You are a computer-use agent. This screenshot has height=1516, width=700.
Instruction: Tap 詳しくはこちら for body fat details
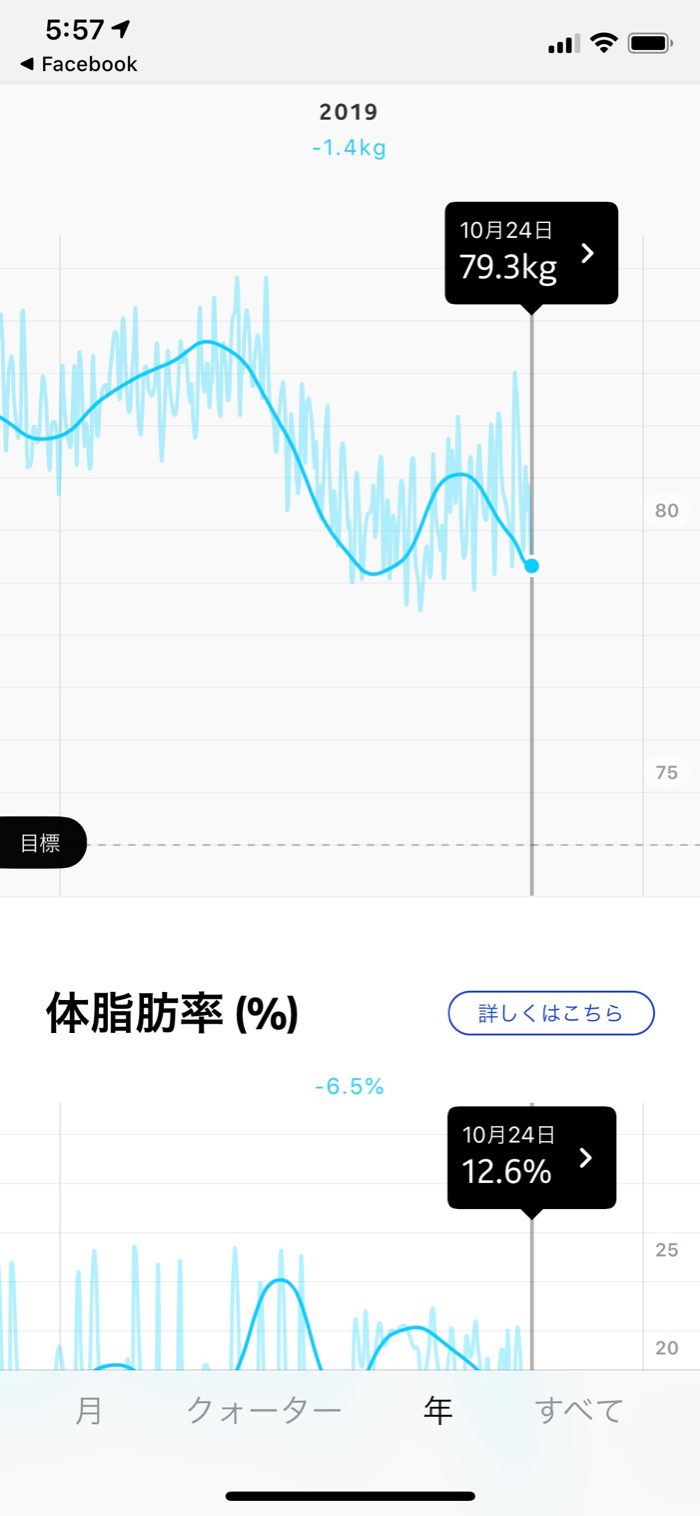[x=551, y=1013]
